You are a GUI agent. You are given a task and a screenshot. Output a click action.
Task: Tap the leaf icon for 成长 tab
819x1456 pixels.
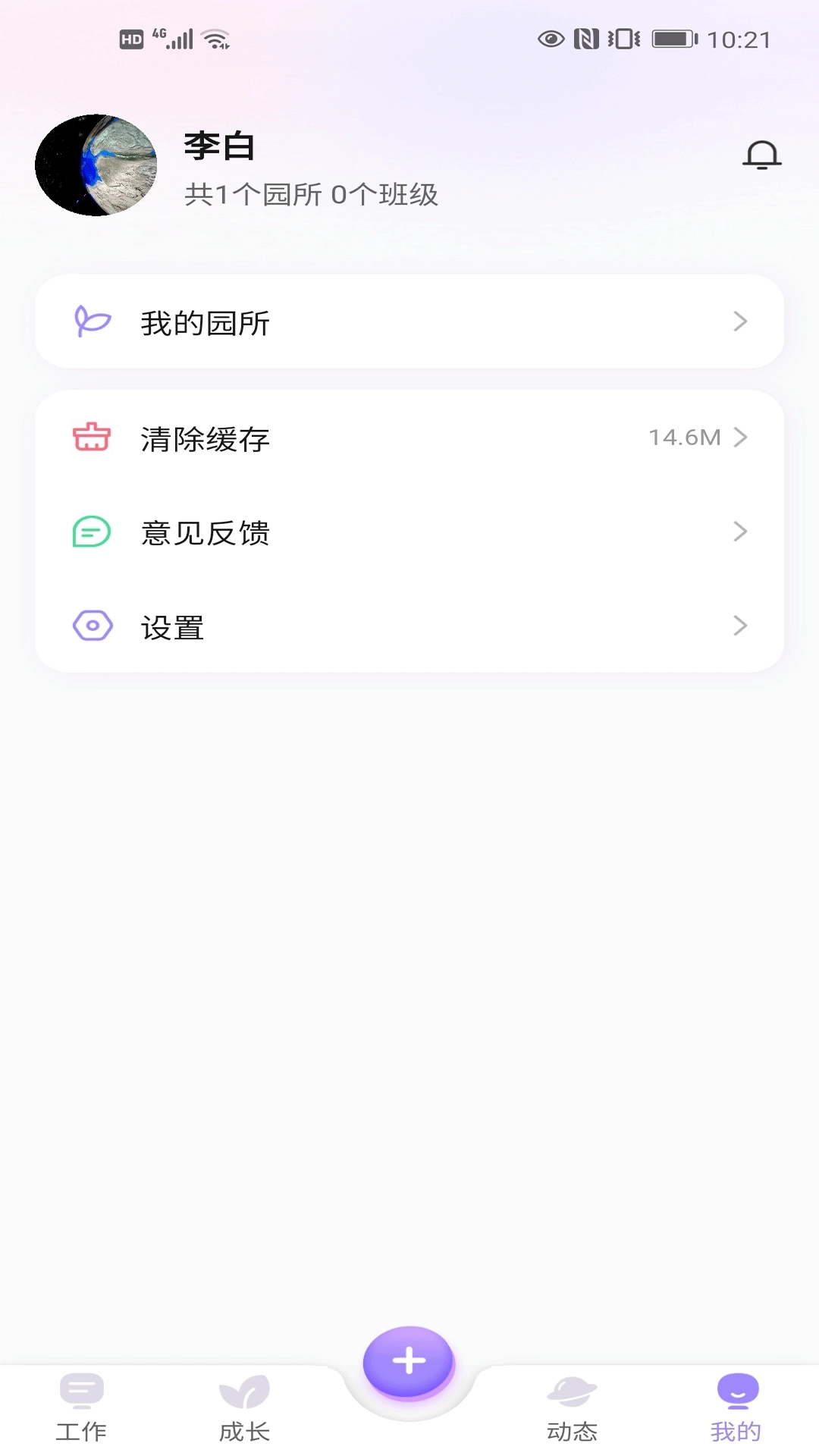tap(244, 1391)
